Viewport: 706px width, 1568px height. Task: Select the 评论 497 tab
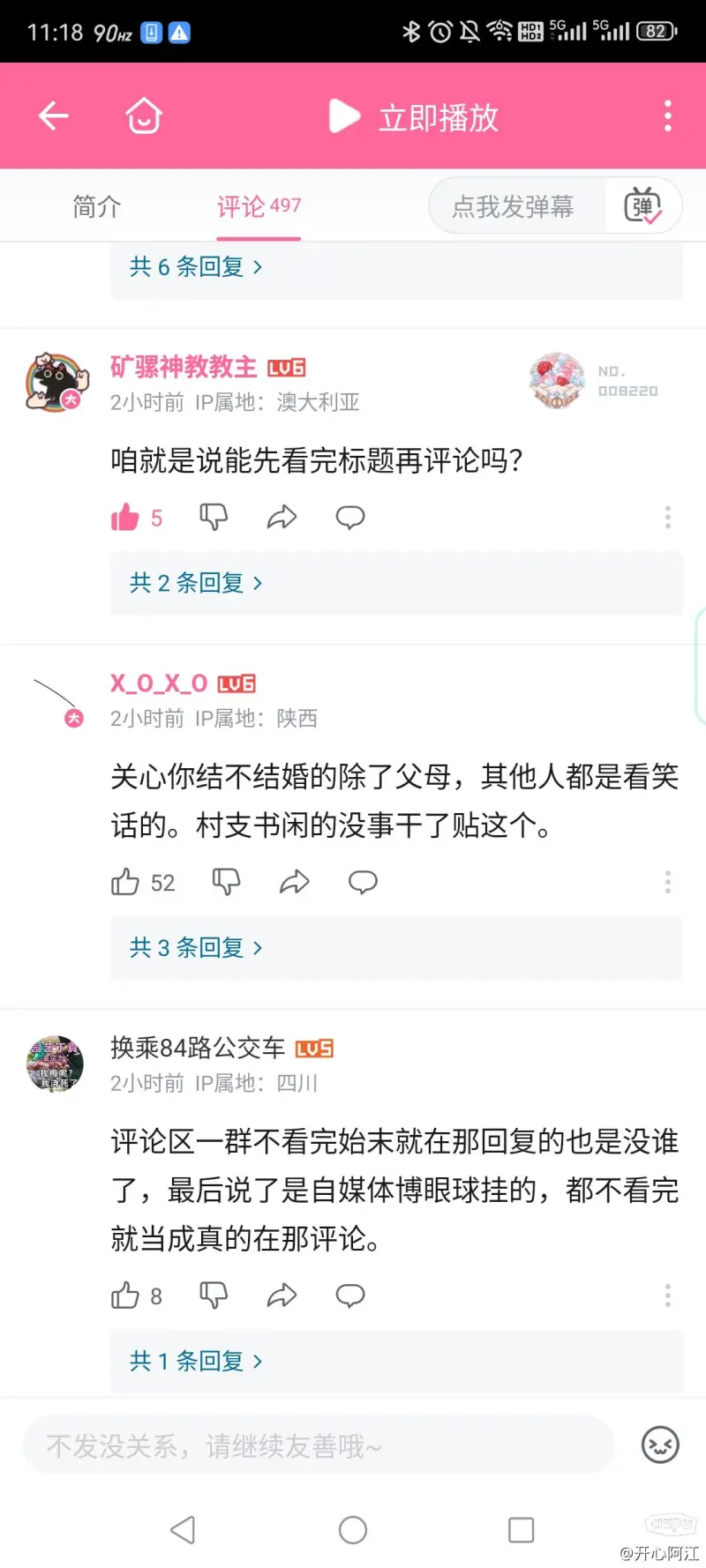[x=259, y=207]
